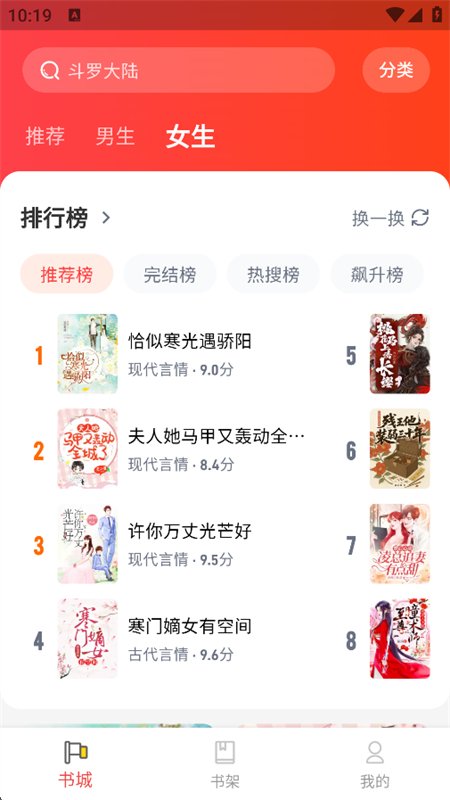Open the rank 6 book cover
Image resolution: width=450 pixels, height=800 pixels.
tap(400, 448)
